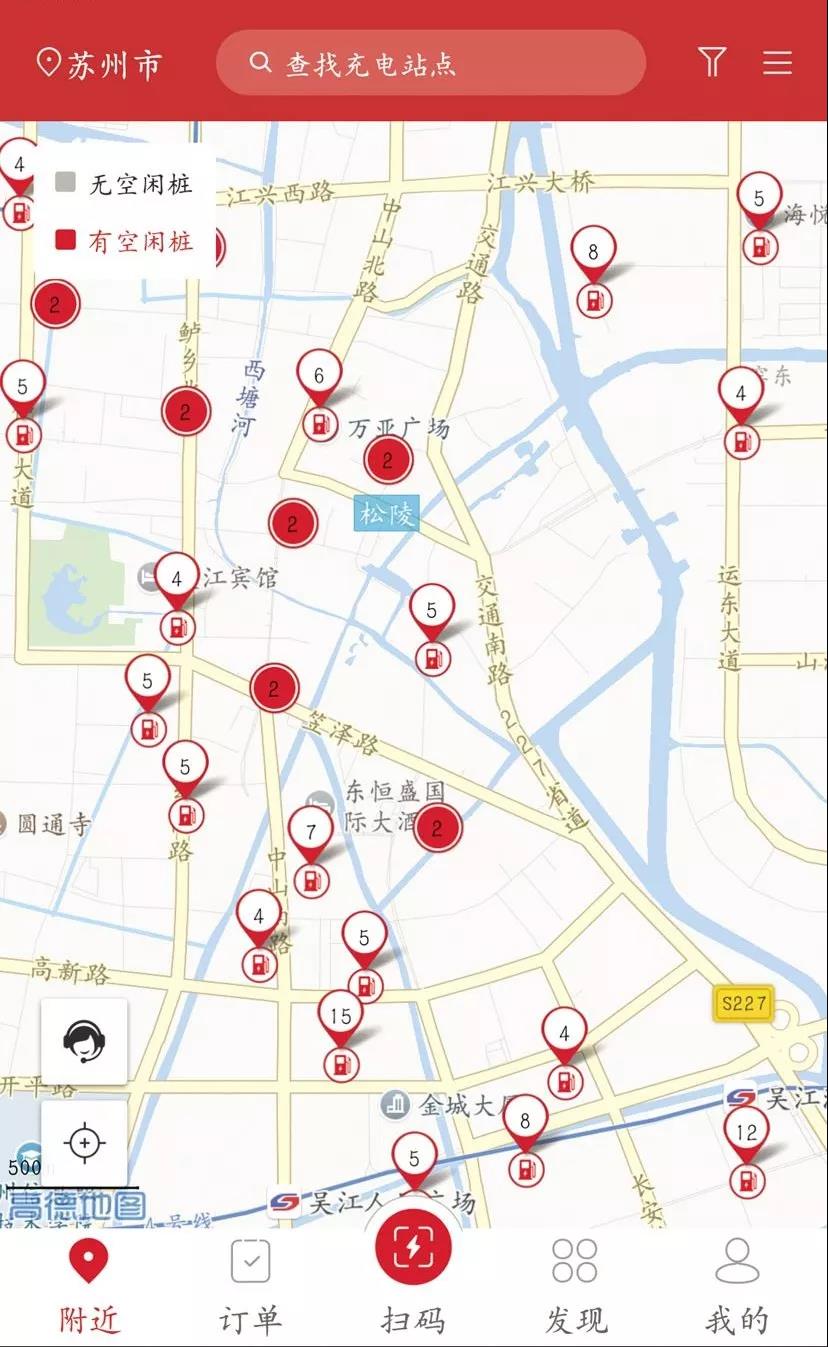
Task: Expand the cluster marker beside 松陵 label
Action: (x=293, y=523)
